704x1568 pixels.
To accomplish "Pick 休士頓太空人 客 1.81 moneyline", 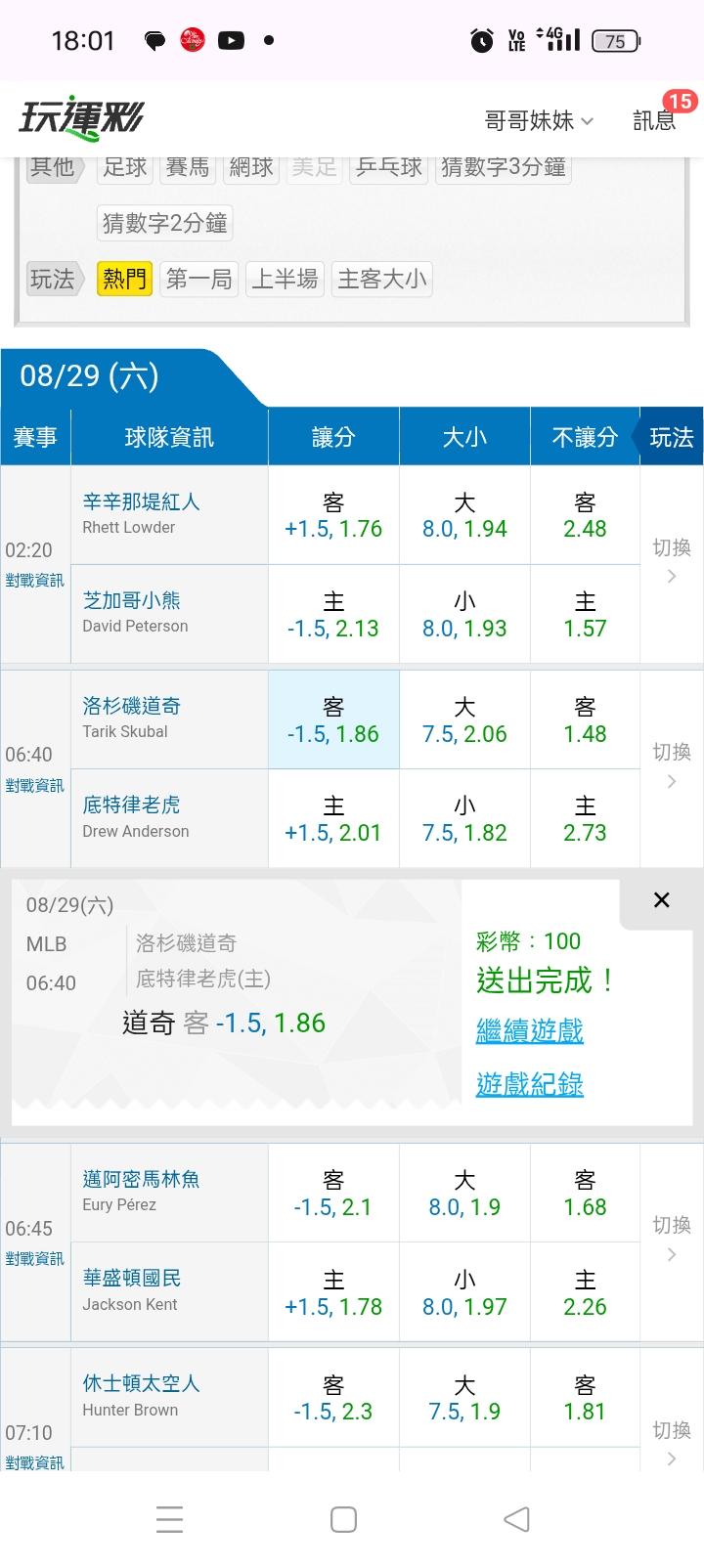I will pyautogui.click(x=585, y=1398).
